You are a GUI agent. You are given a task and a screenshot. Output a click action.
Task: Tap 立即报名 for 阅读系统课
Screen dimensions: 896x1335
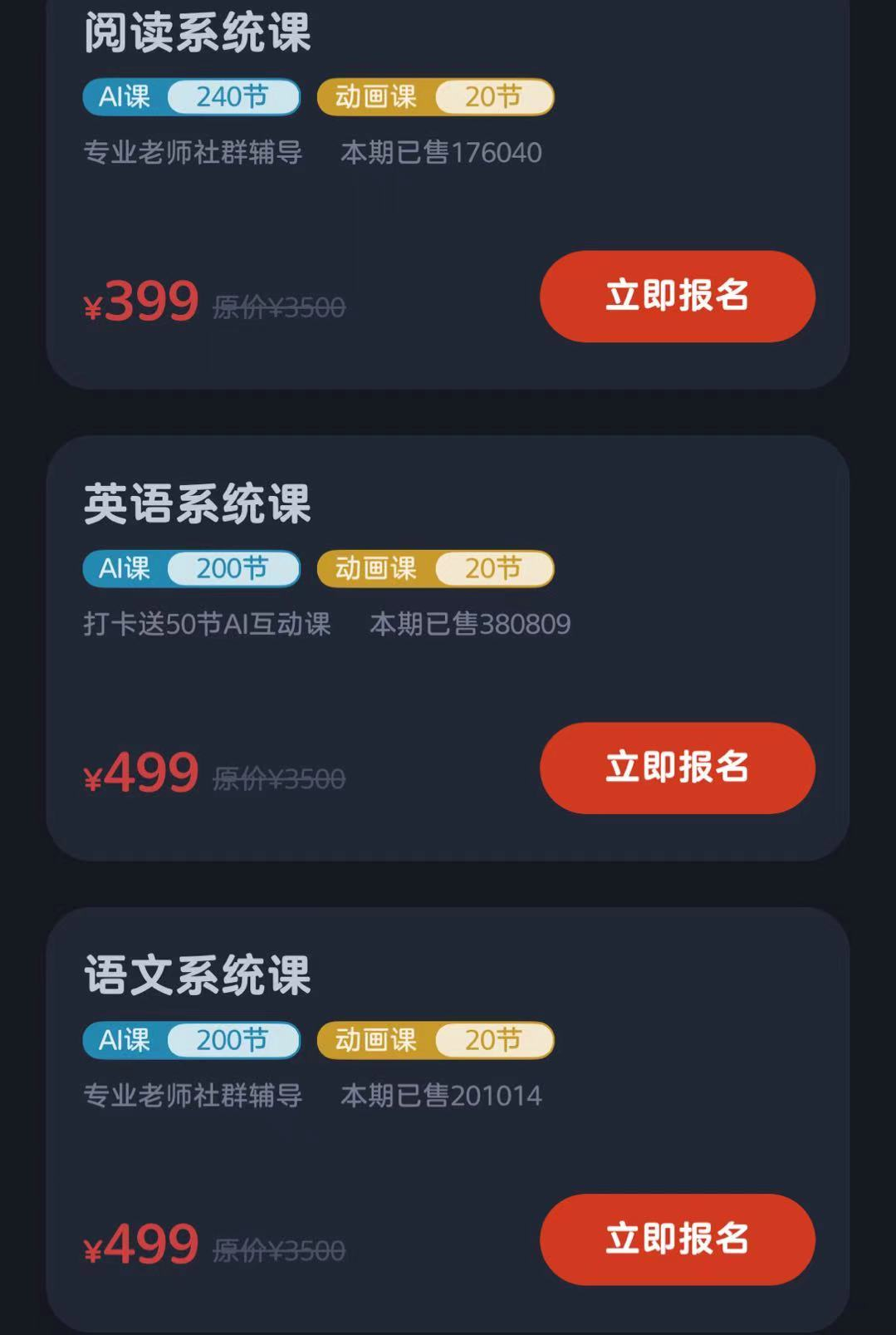pyautogui.click(x=677, y=297)
